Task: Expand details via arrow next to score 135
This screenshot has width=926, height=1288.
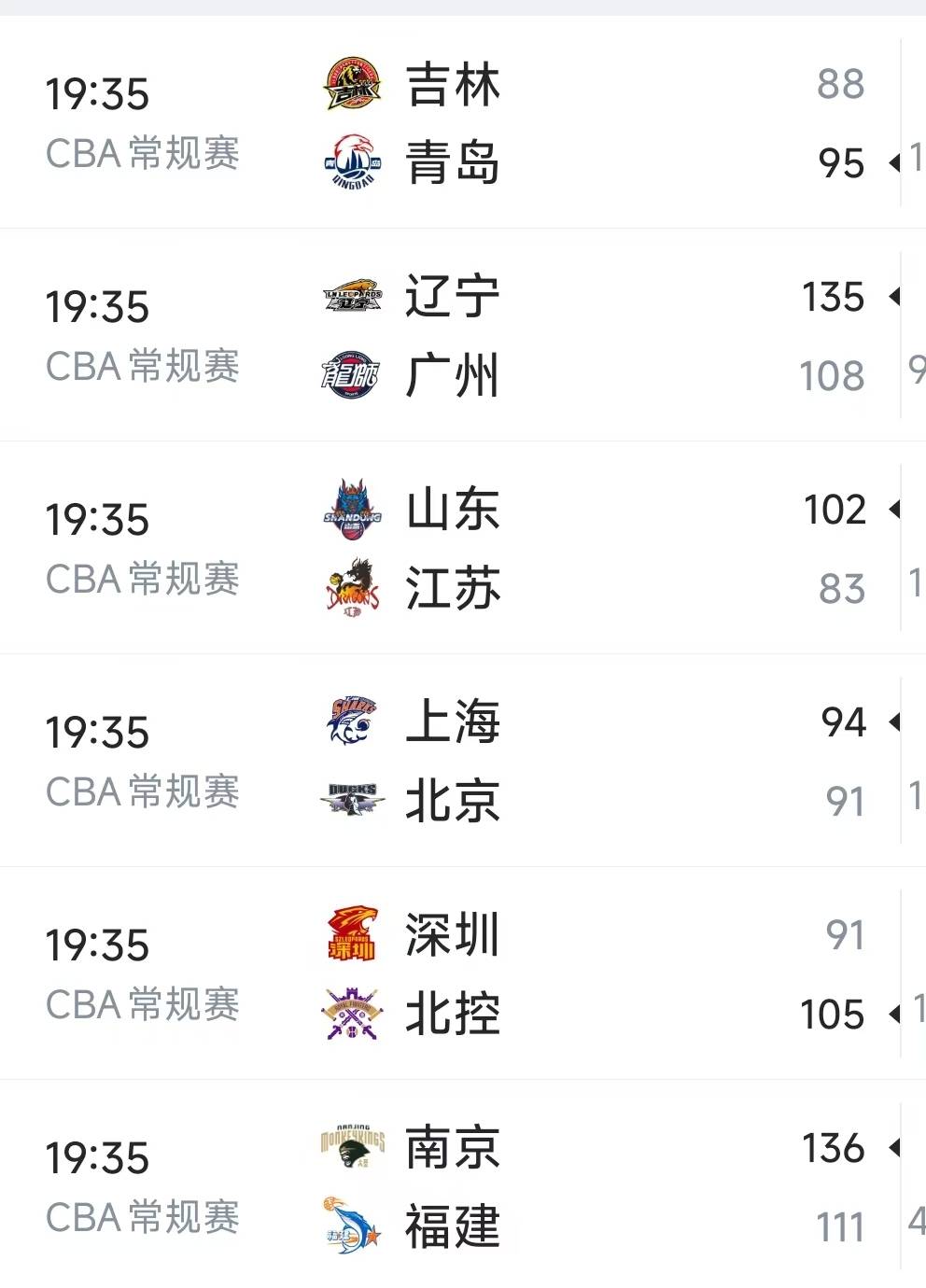Action: [x=894, y=297]
